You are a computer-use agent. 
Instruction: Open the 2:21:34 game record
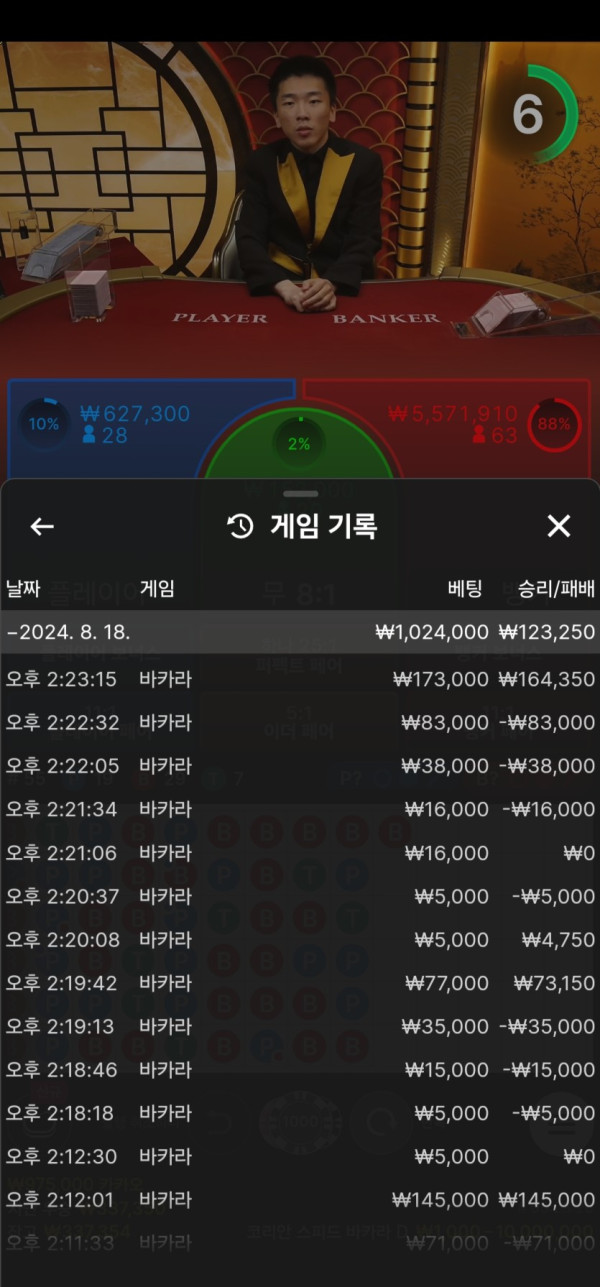point(300,809)
